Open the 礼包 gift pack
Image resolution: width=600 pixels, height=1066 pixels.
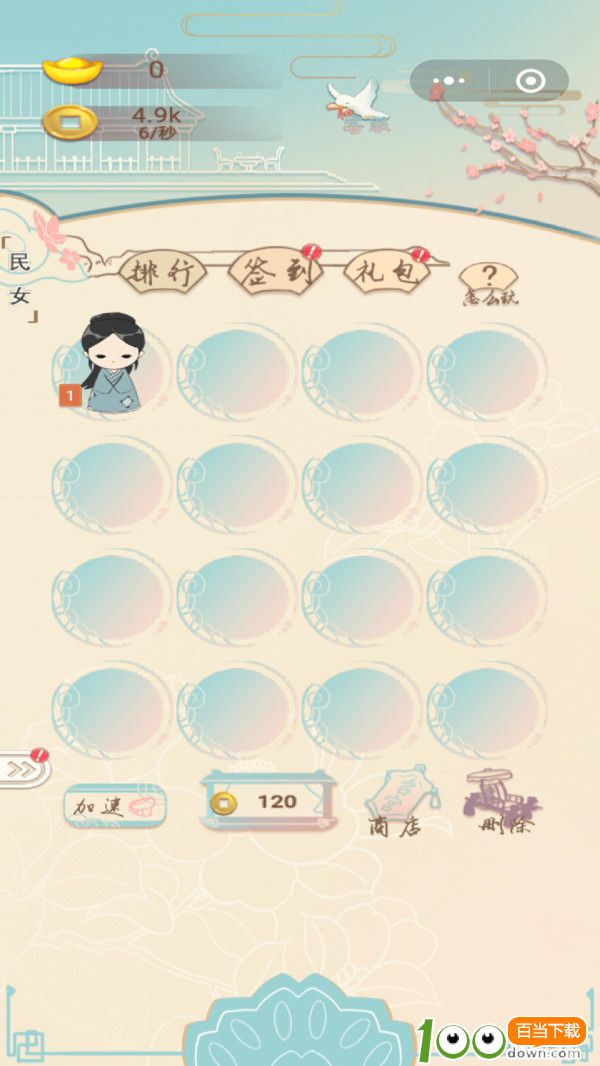click(387, 272)
